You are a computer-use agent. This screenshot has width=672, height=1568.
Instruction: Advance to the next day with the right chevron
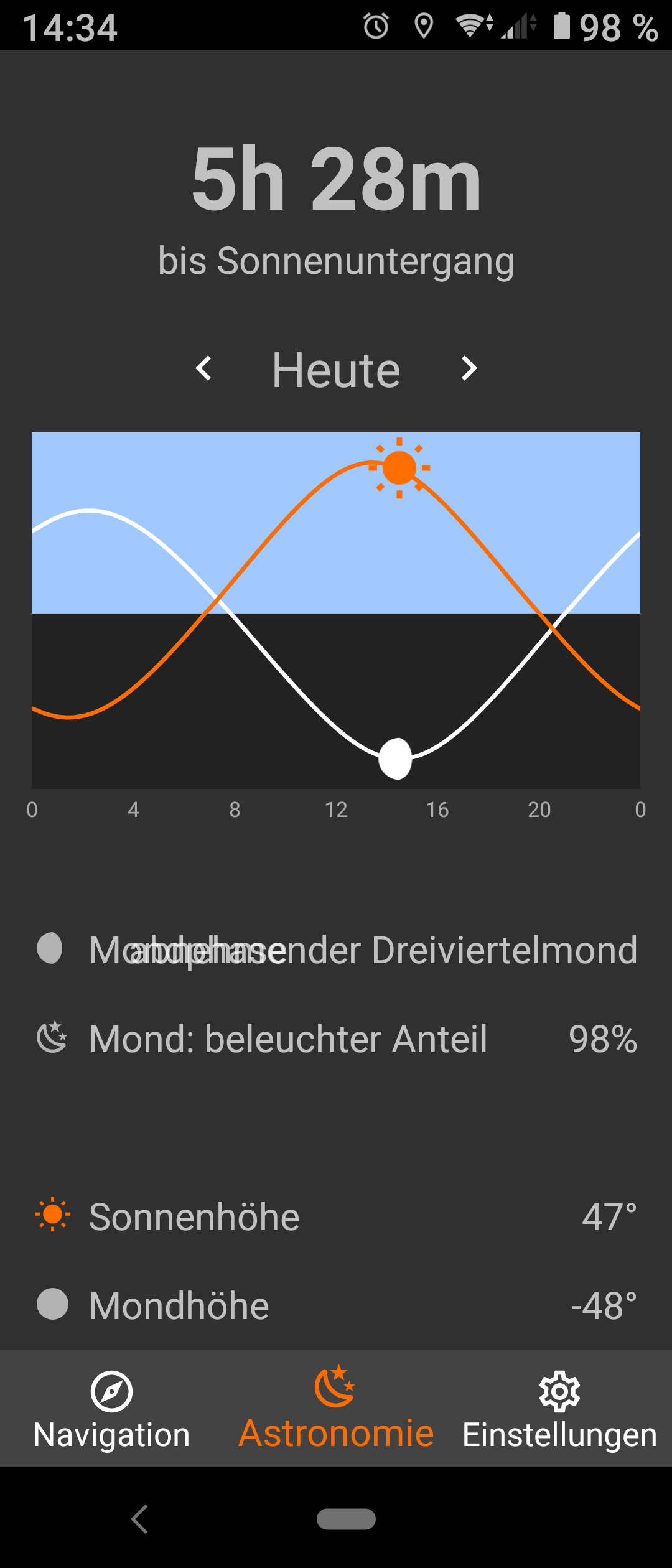[469, 369]
